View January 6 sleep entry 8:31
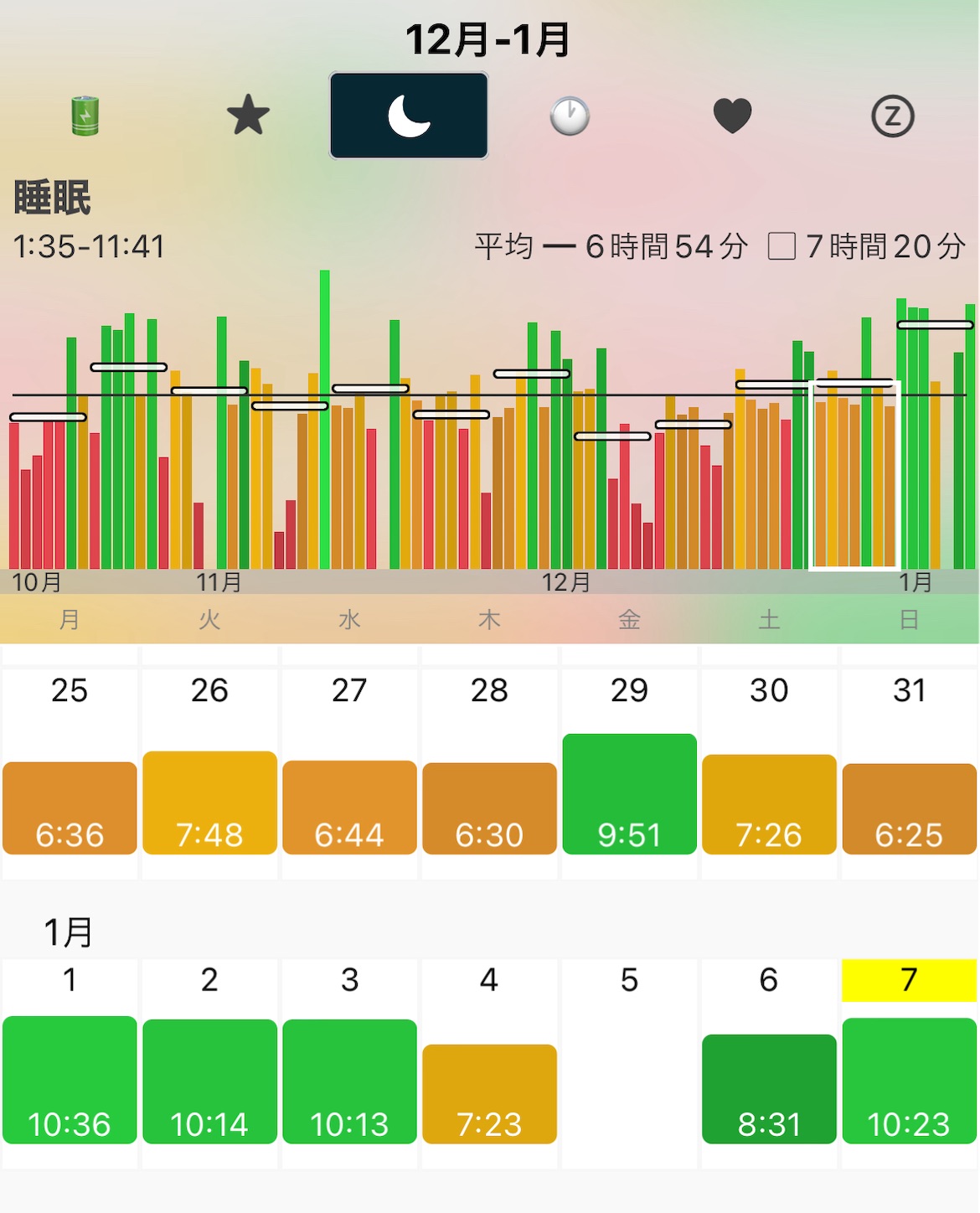Viewport: 980px width, 1213px height. click(x=769, y=1089)
